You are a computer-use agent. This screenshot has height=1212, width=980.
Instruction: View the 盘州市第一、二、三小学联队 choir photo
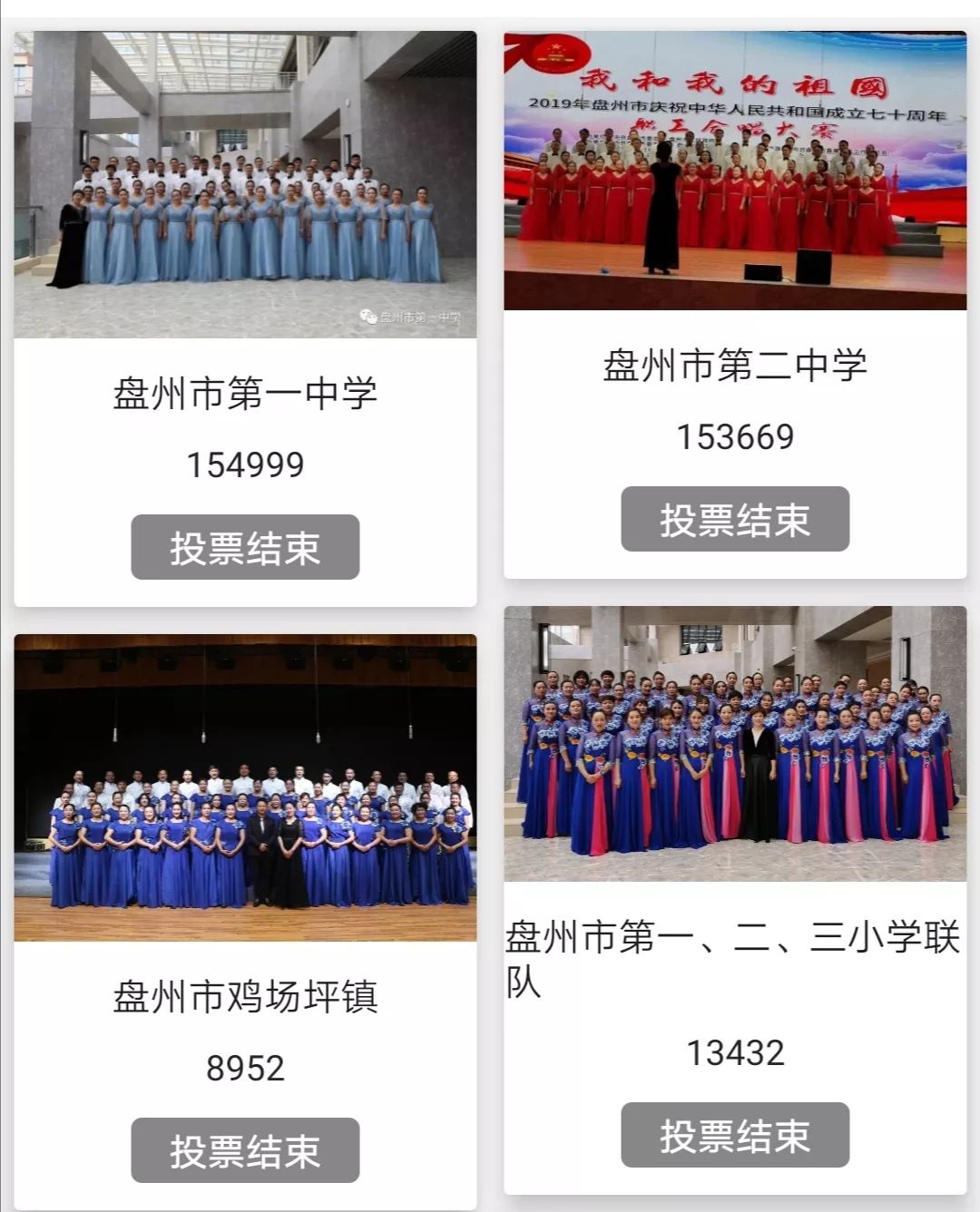[x=735, y=744]
